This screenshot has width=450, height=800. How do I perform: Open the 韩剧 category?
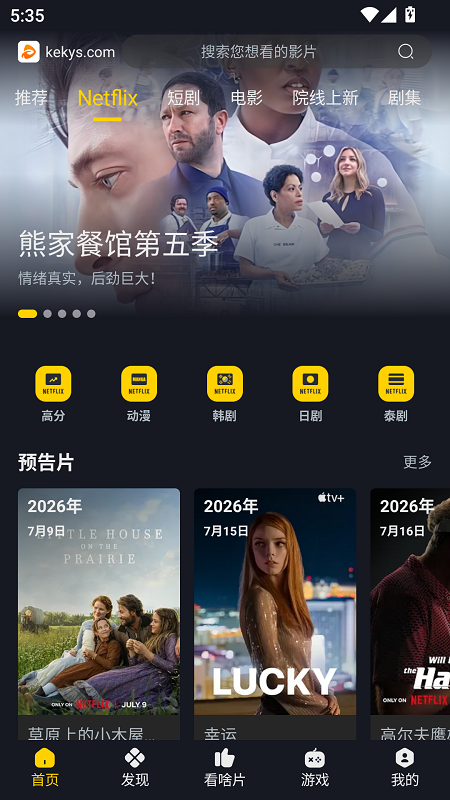tap(224, 394)
